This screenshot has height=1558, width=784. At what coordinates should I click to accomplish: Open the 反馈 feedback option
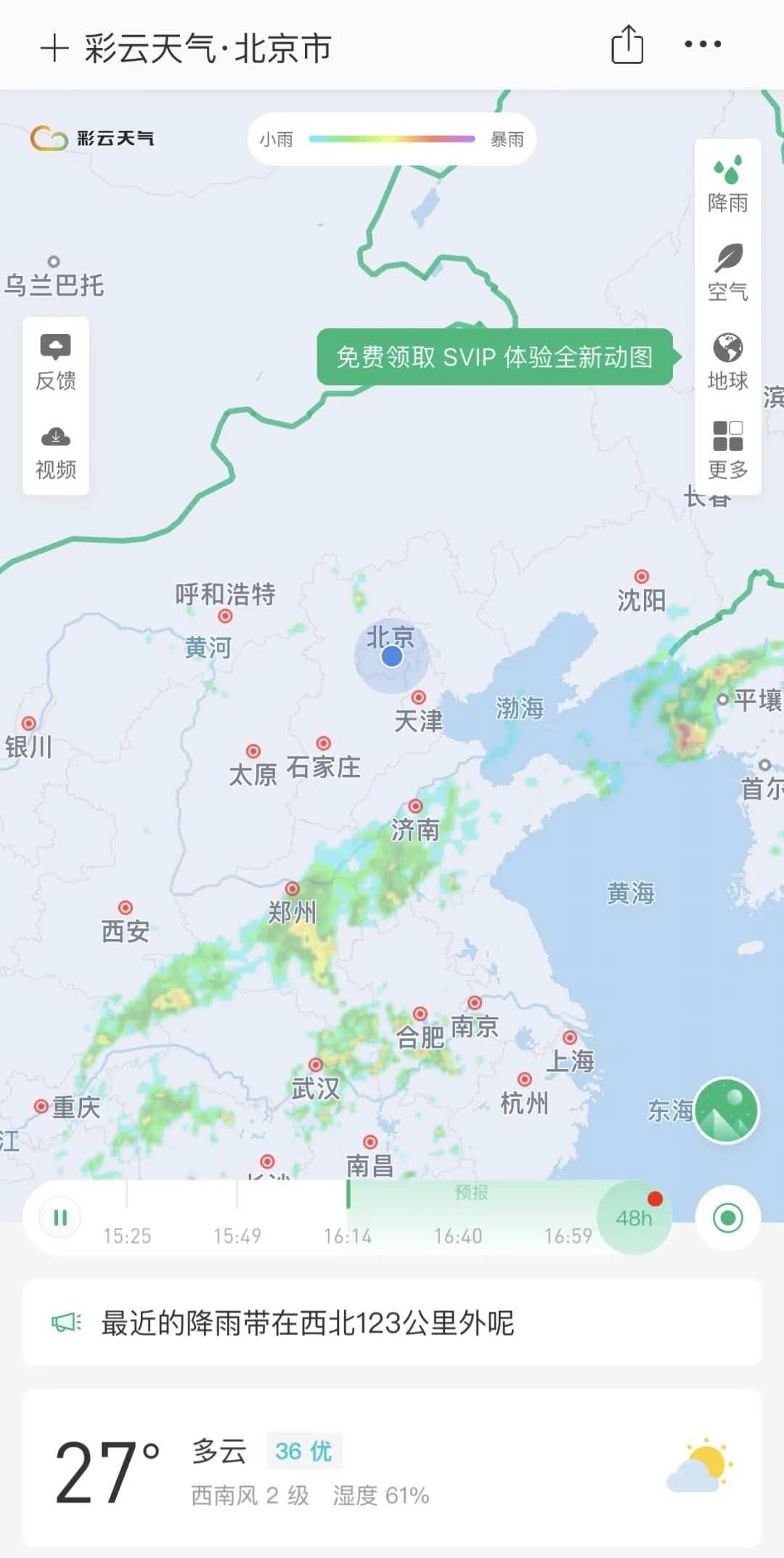click(x=56, y=363)
